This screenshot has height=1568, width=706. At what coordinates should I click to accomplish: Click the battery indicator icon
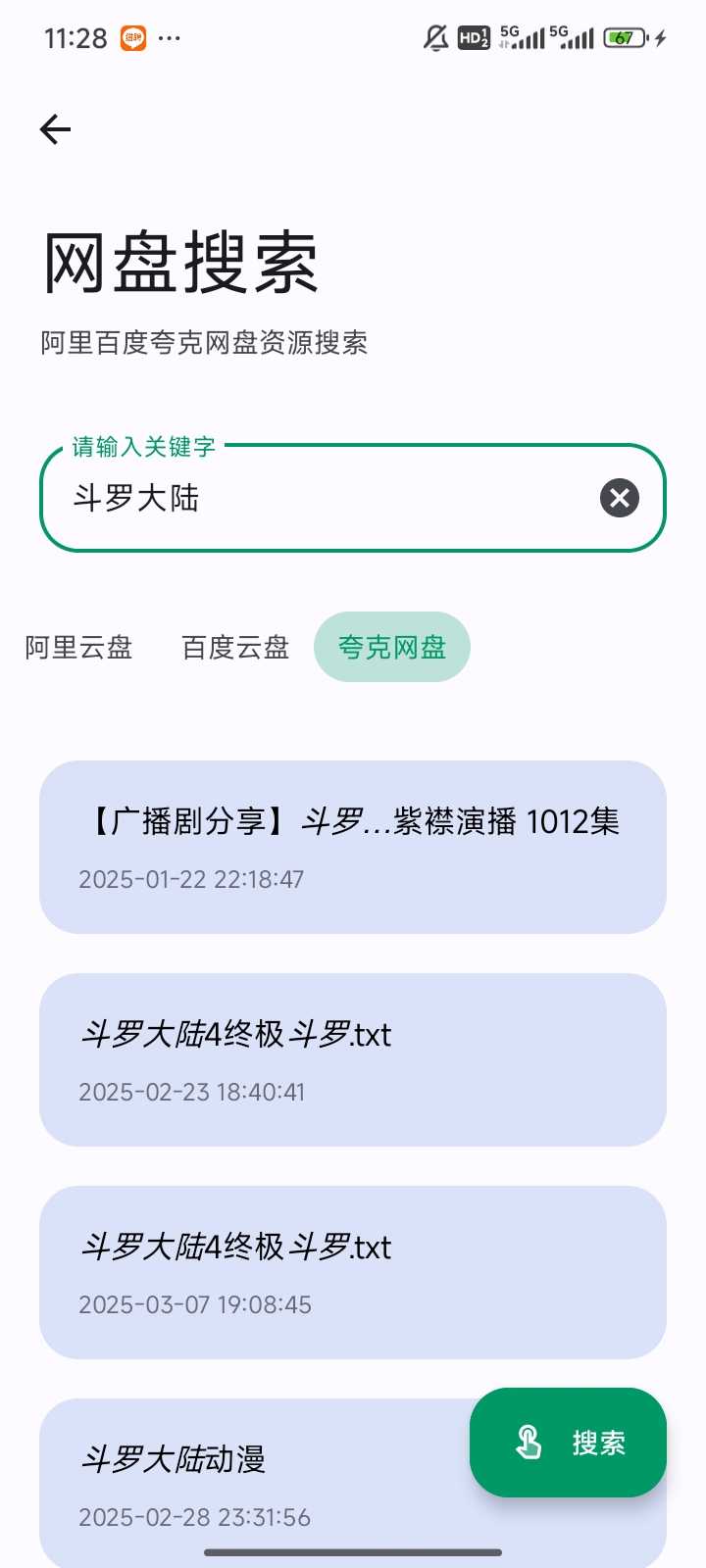tap(625, 36)
